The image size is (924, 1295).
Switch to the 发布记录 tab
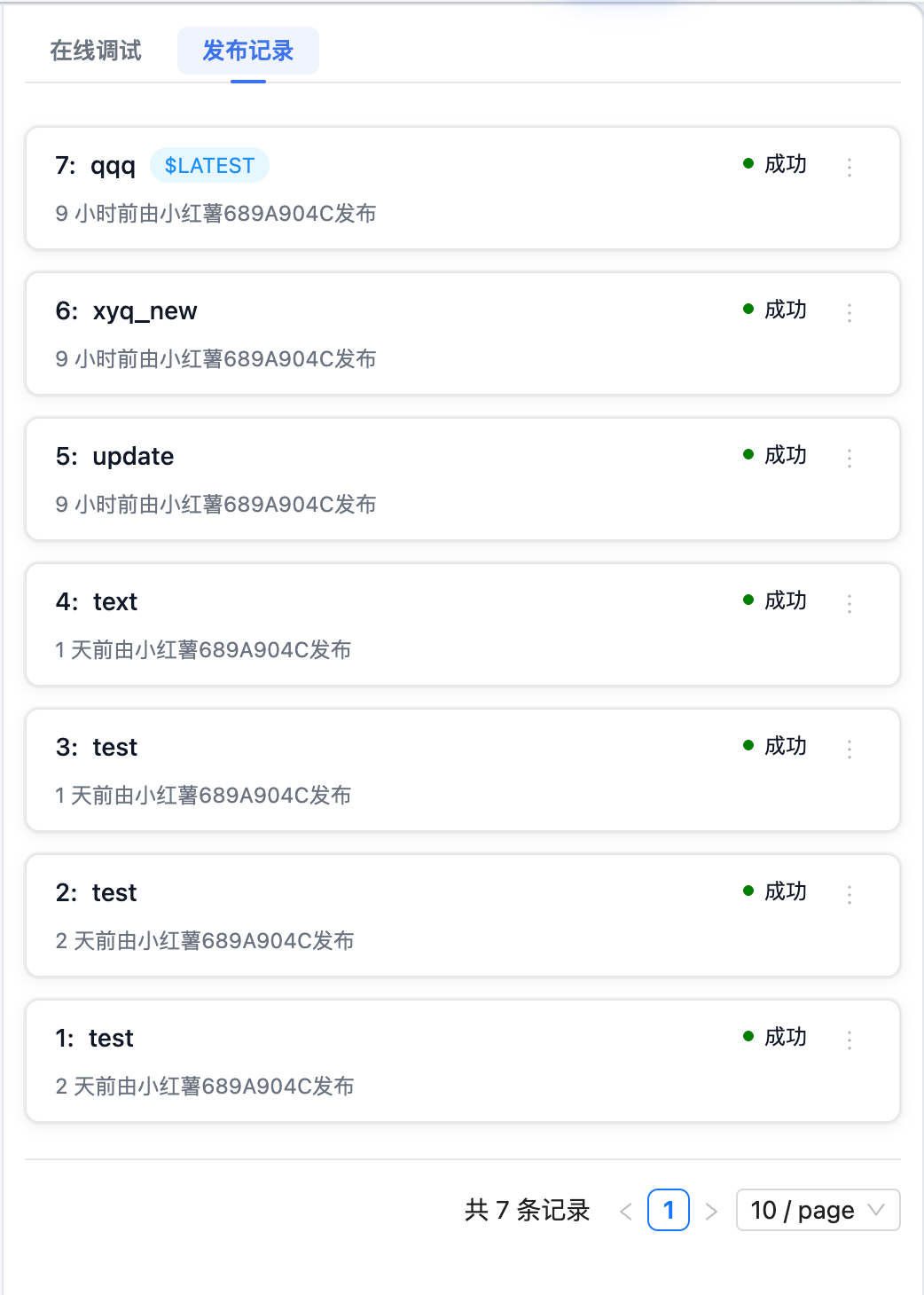click(x=248, y=51)
